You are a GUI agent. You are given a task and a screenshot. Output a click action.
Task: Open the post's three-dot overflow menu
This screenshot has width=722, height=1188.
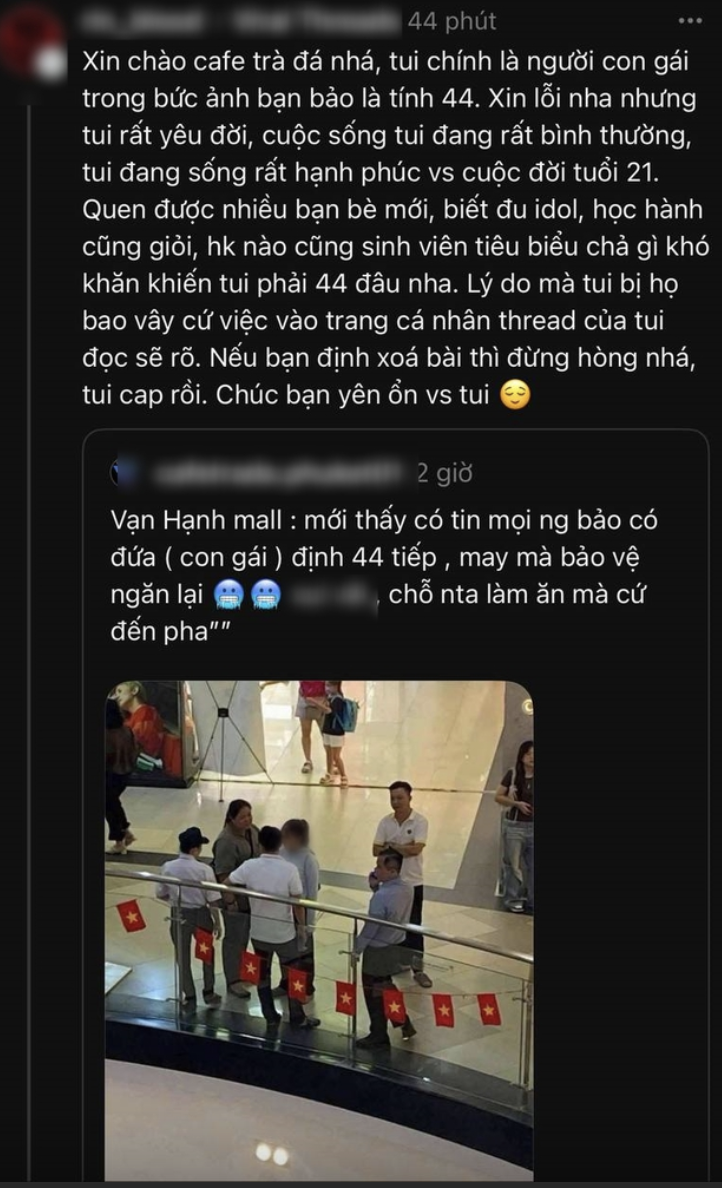tap(689, 21)
